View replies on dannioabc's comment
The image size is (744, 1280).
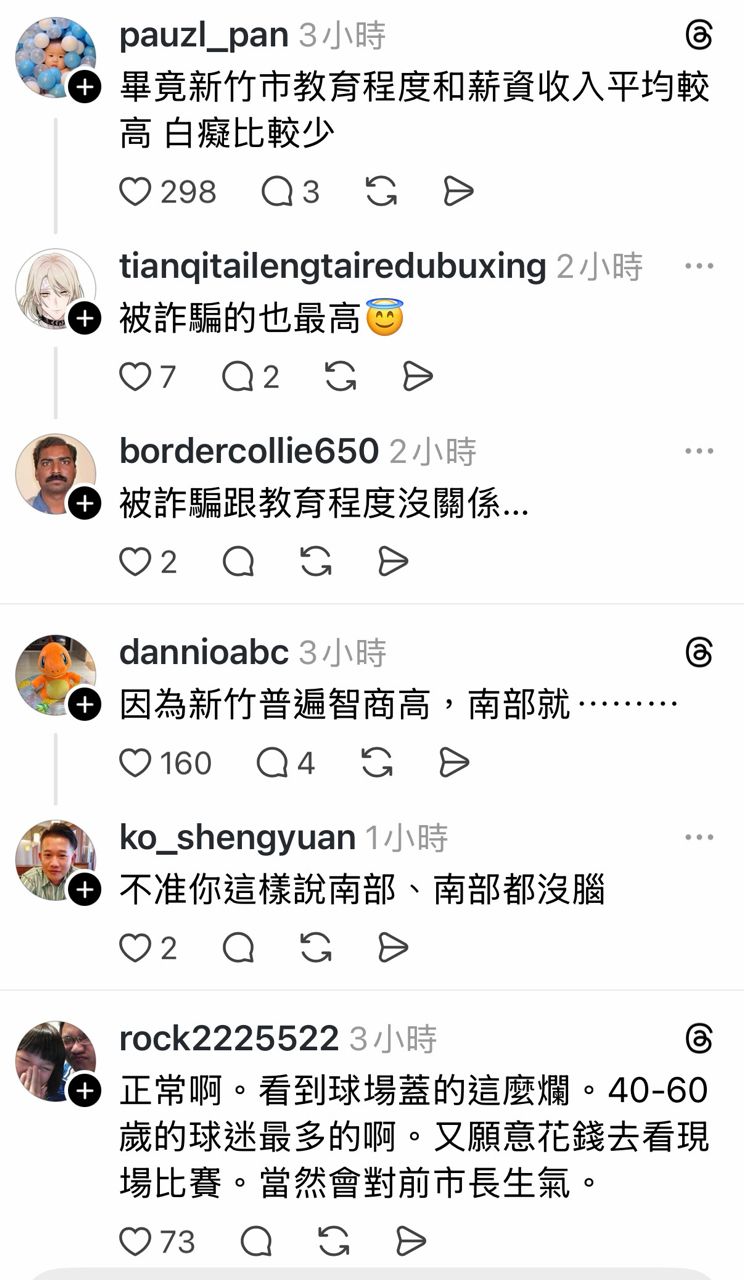(x=272, y=763)
